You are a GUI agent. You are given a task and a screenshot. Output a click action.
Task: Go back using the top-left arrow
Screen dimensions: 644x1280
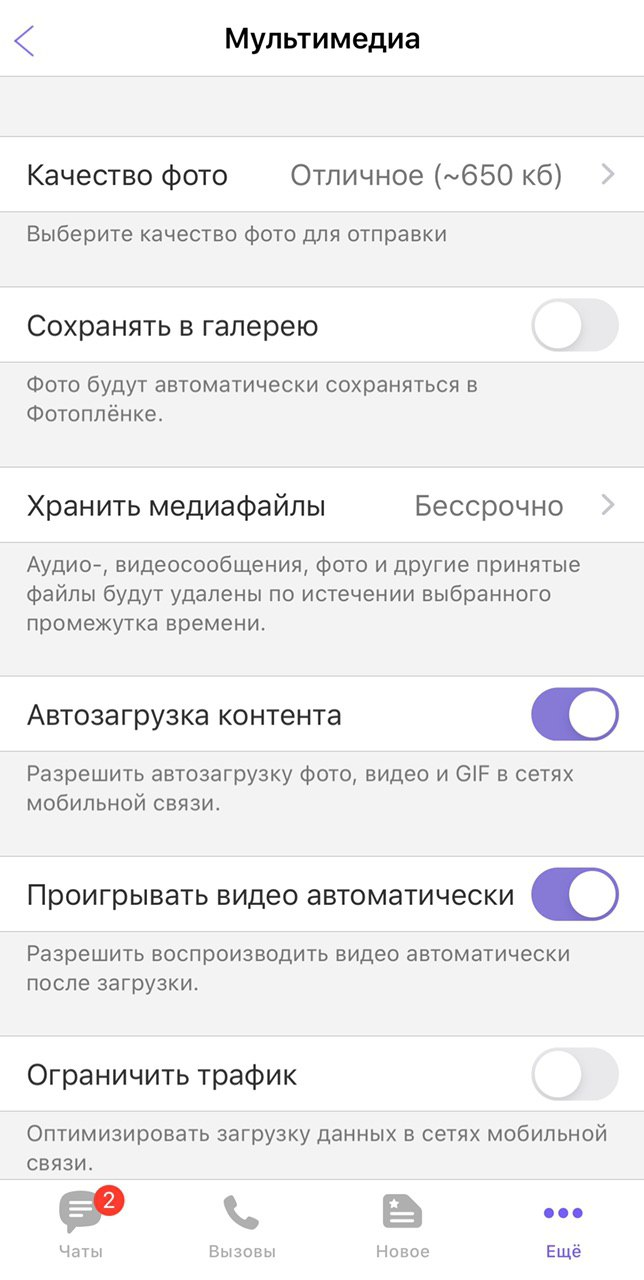[25, 40]
